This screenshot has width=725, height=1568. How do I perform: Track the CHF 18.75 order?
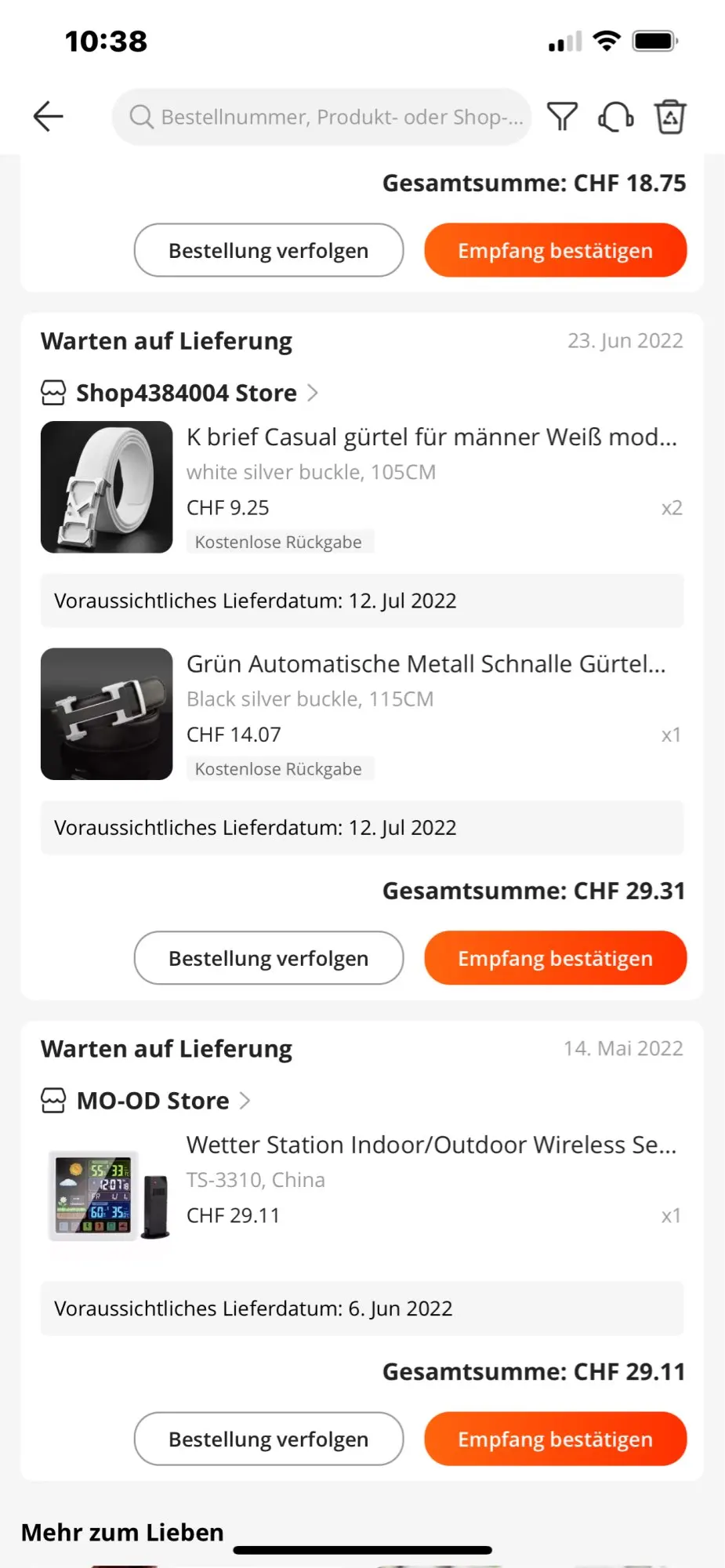click(x=269, y=250)
